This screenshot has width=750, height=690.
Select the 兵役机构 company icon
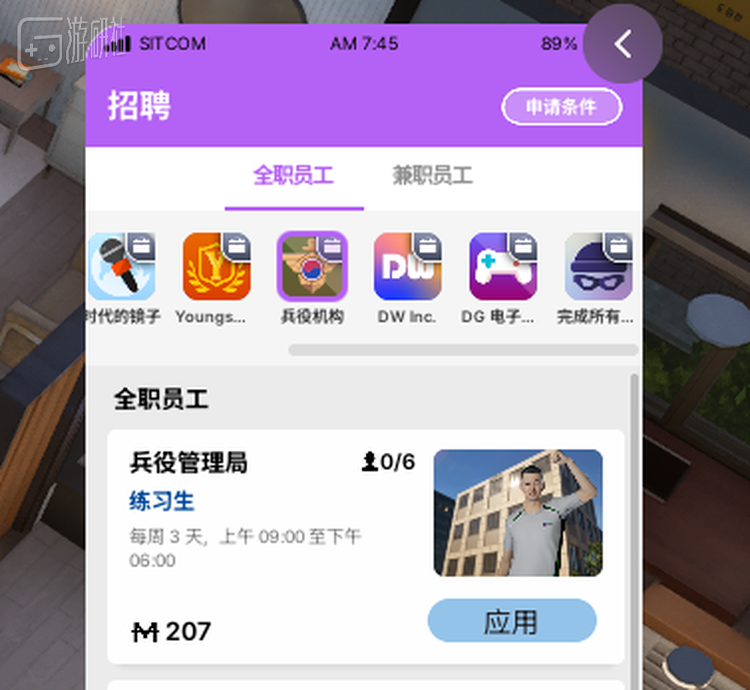[312, 267]
